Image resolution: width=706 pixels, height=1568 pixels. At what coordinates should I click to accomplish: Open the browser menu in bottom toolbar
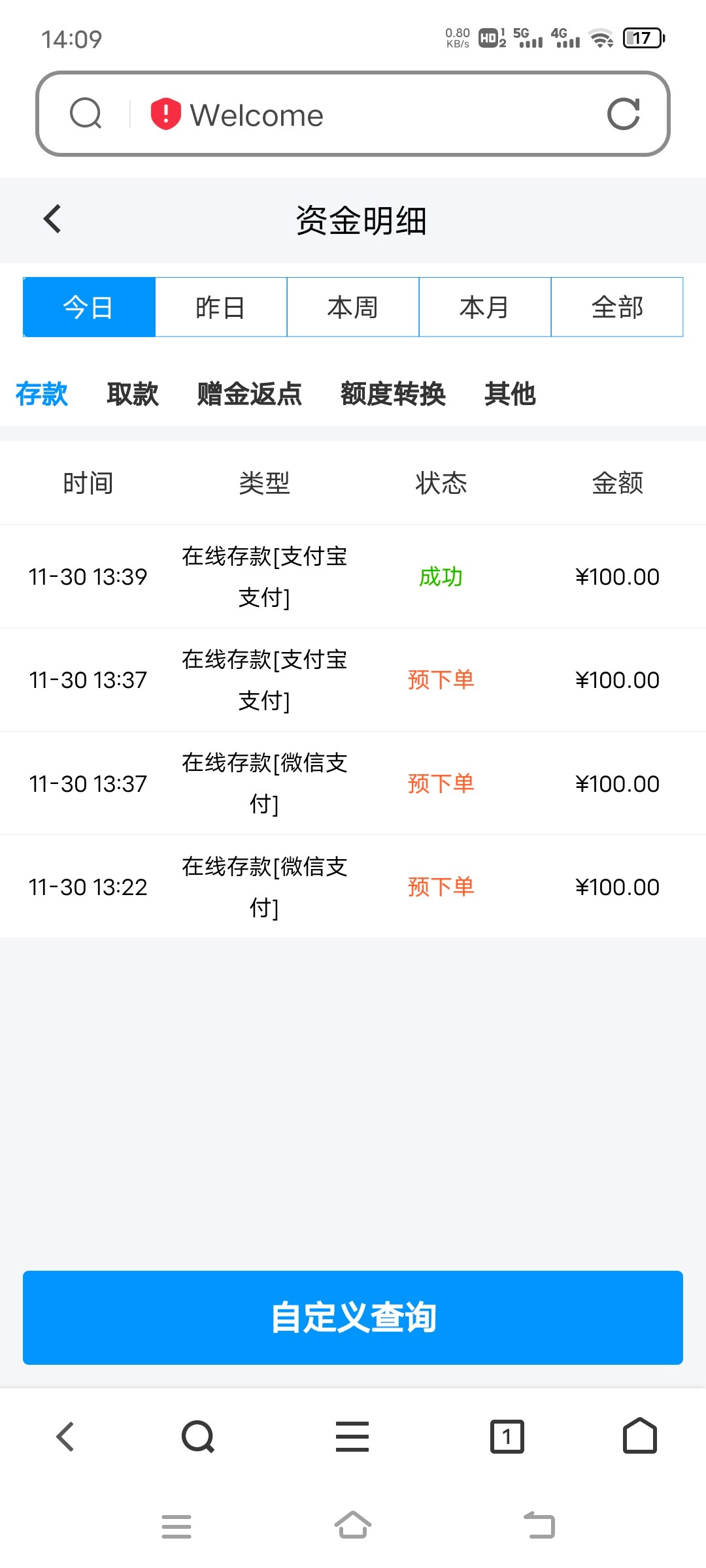(352, 1437)
